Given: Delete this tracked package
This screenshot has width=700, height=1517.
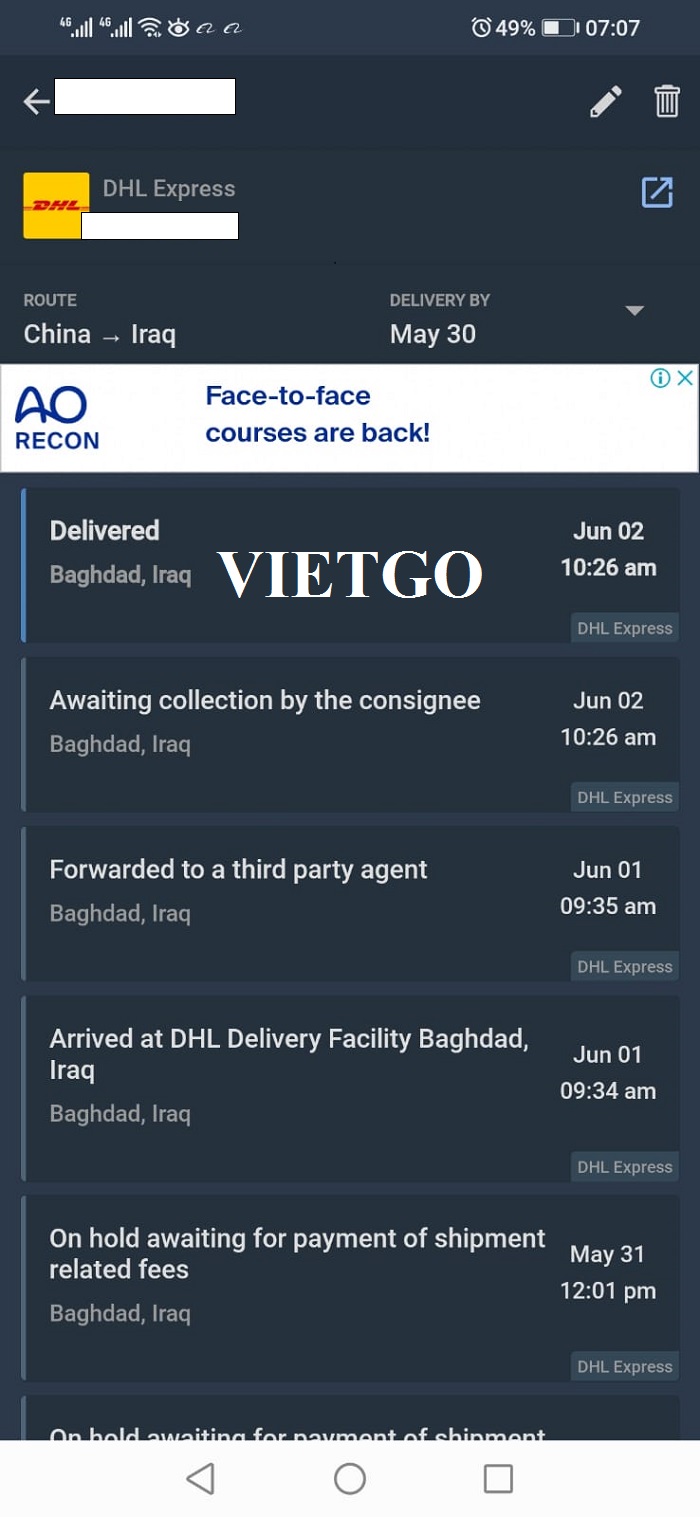Looking at the screenshot, I should 667,101.
